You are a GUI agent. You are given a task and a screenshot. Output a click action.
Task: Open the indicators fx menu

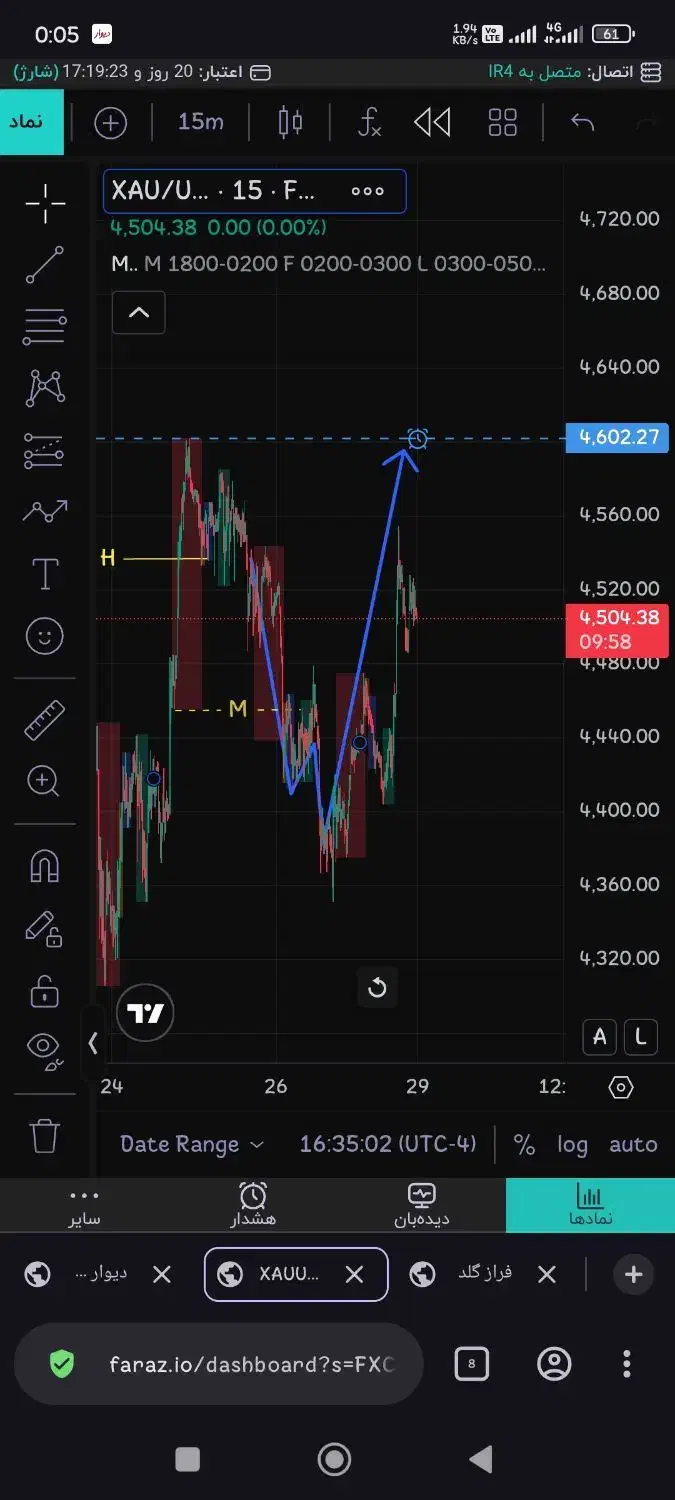coord(369,122)
